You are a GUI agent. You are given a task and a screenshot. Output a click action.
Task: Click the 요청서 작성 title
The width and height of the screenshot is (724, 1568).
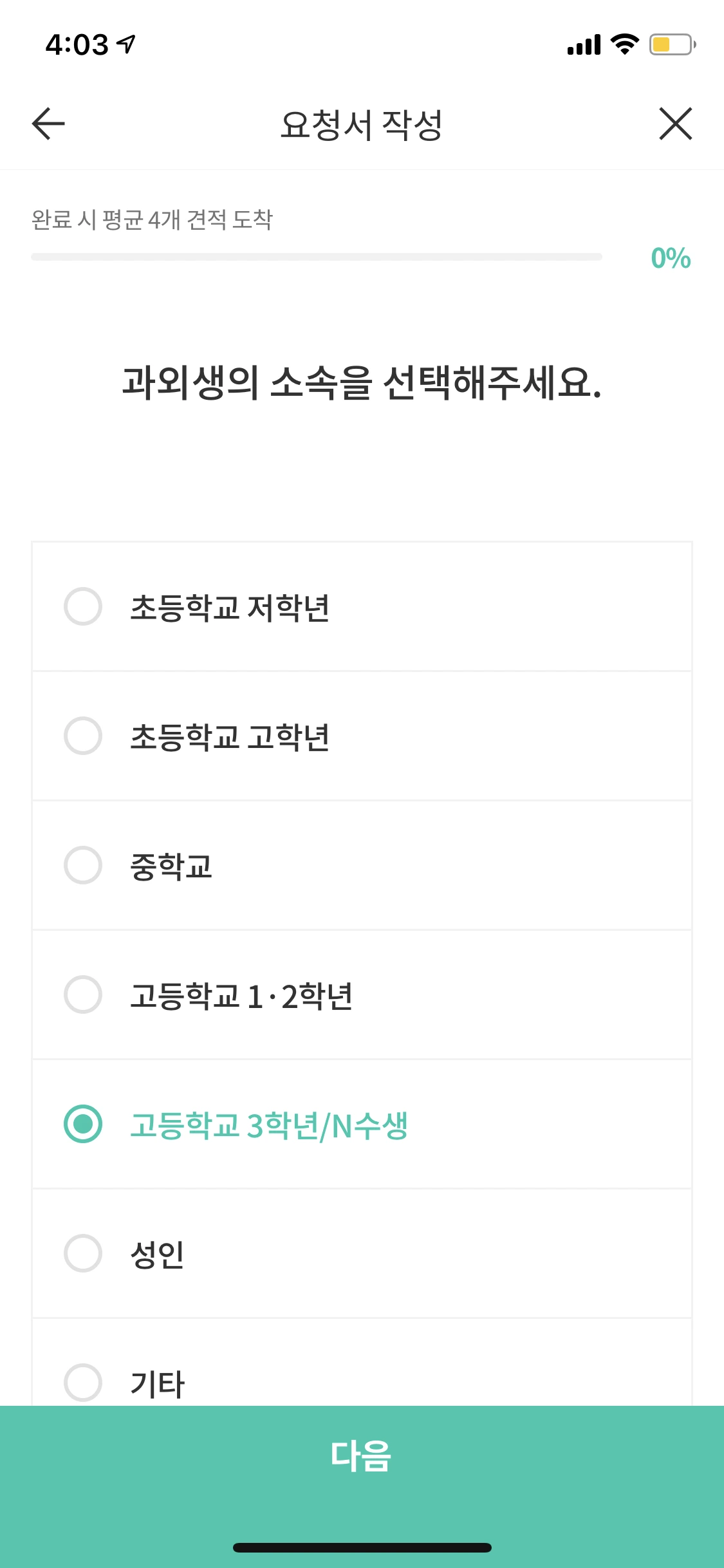pos(362,124)
